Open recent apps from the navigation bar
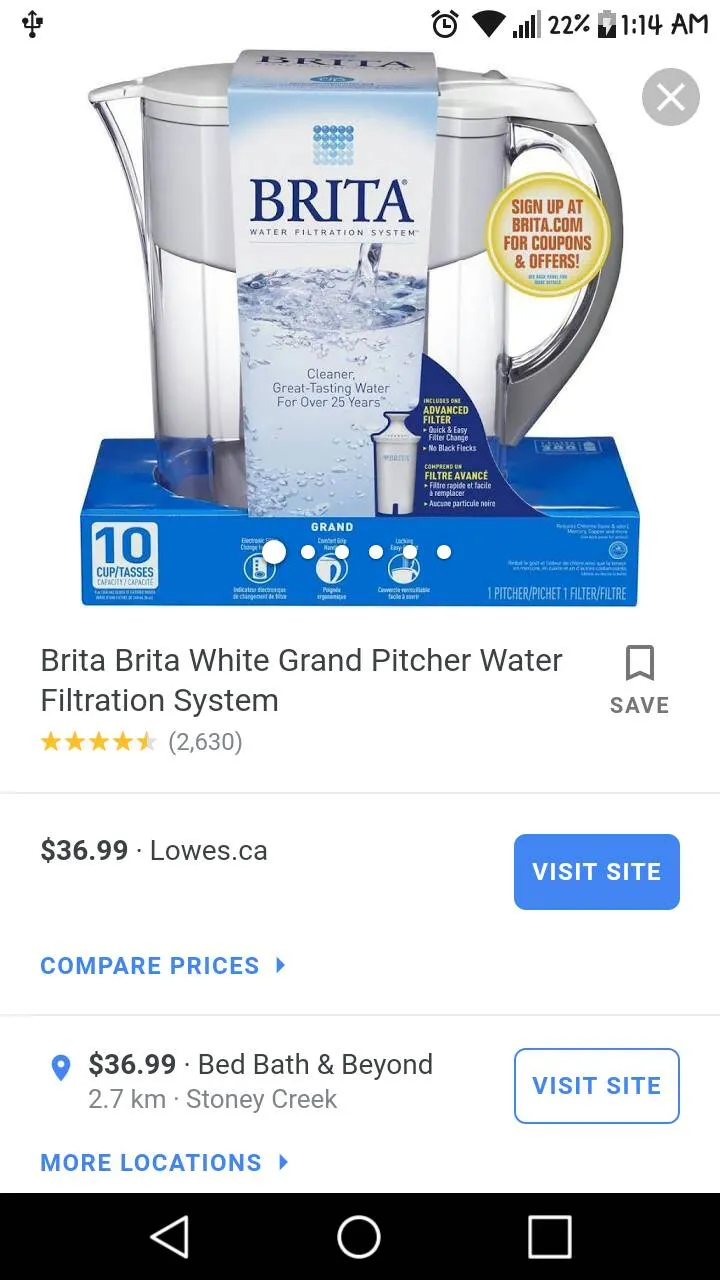Viewport: 720px width, 1280px height. coord(549,1237)
